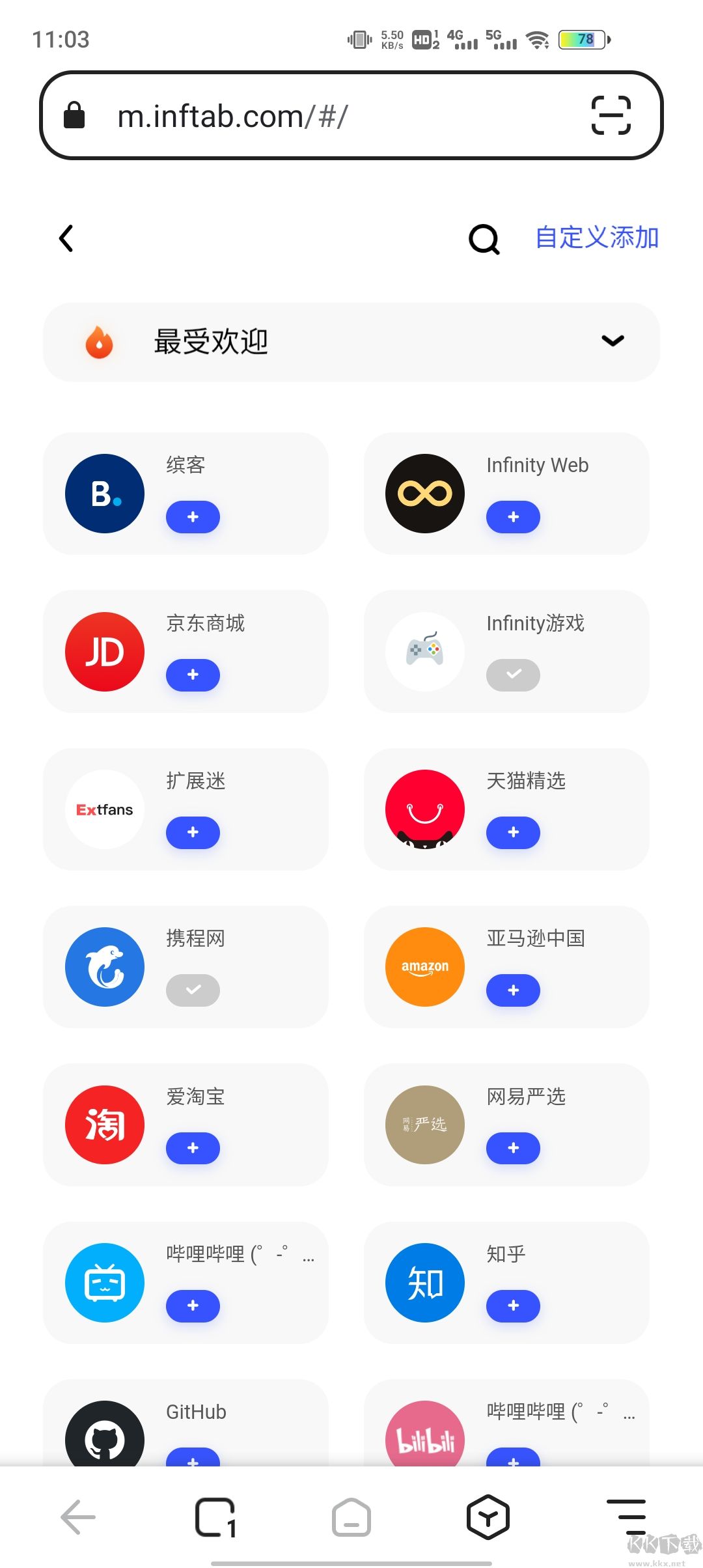Select the JD 京东商城 red icon
The height and width of the screenshot is (1568, 703).
(104, 652)
